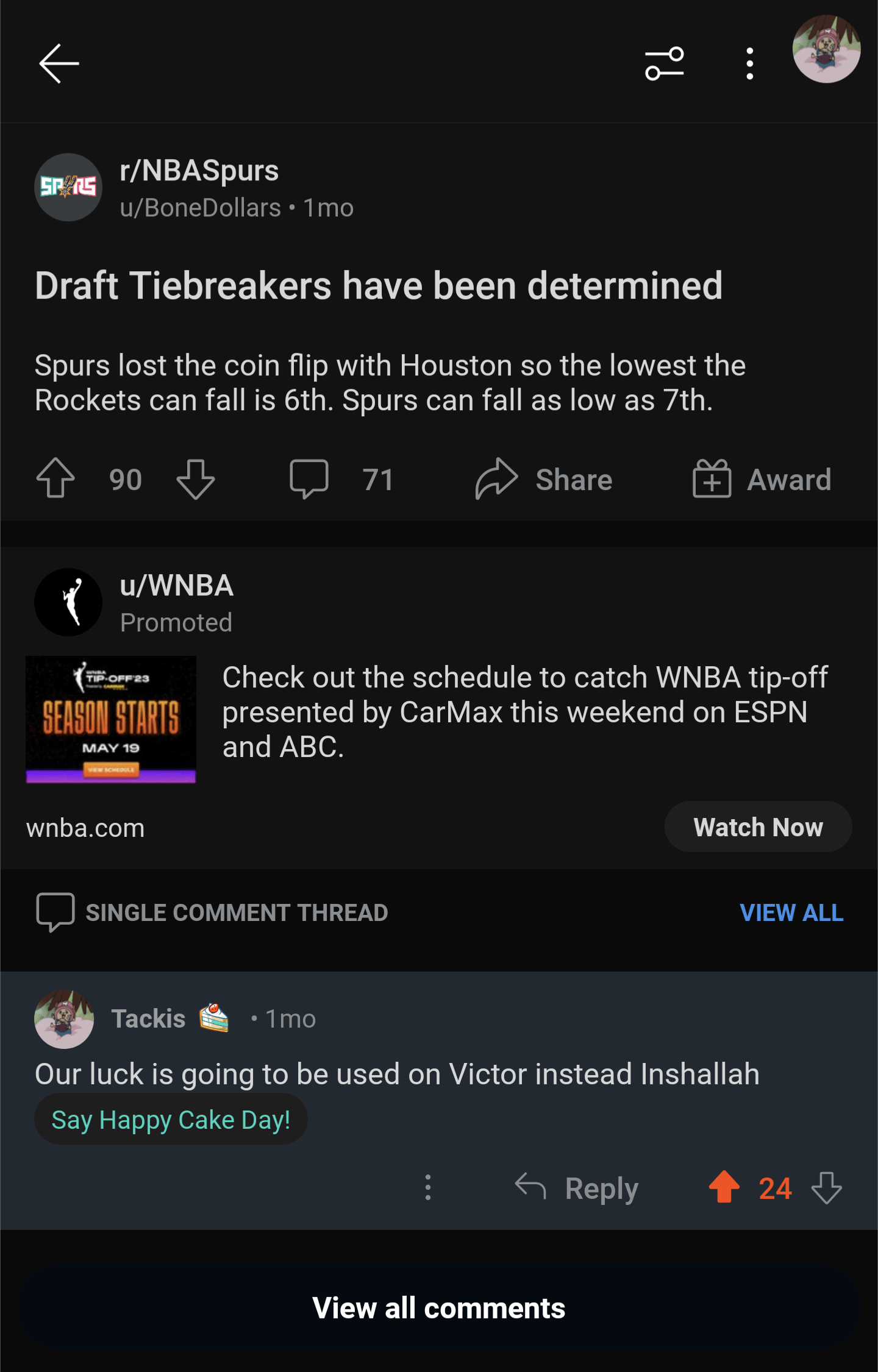878x1372 pixels.
Task: Tap Watch Now on the WNBA ad
Action: 758,827
